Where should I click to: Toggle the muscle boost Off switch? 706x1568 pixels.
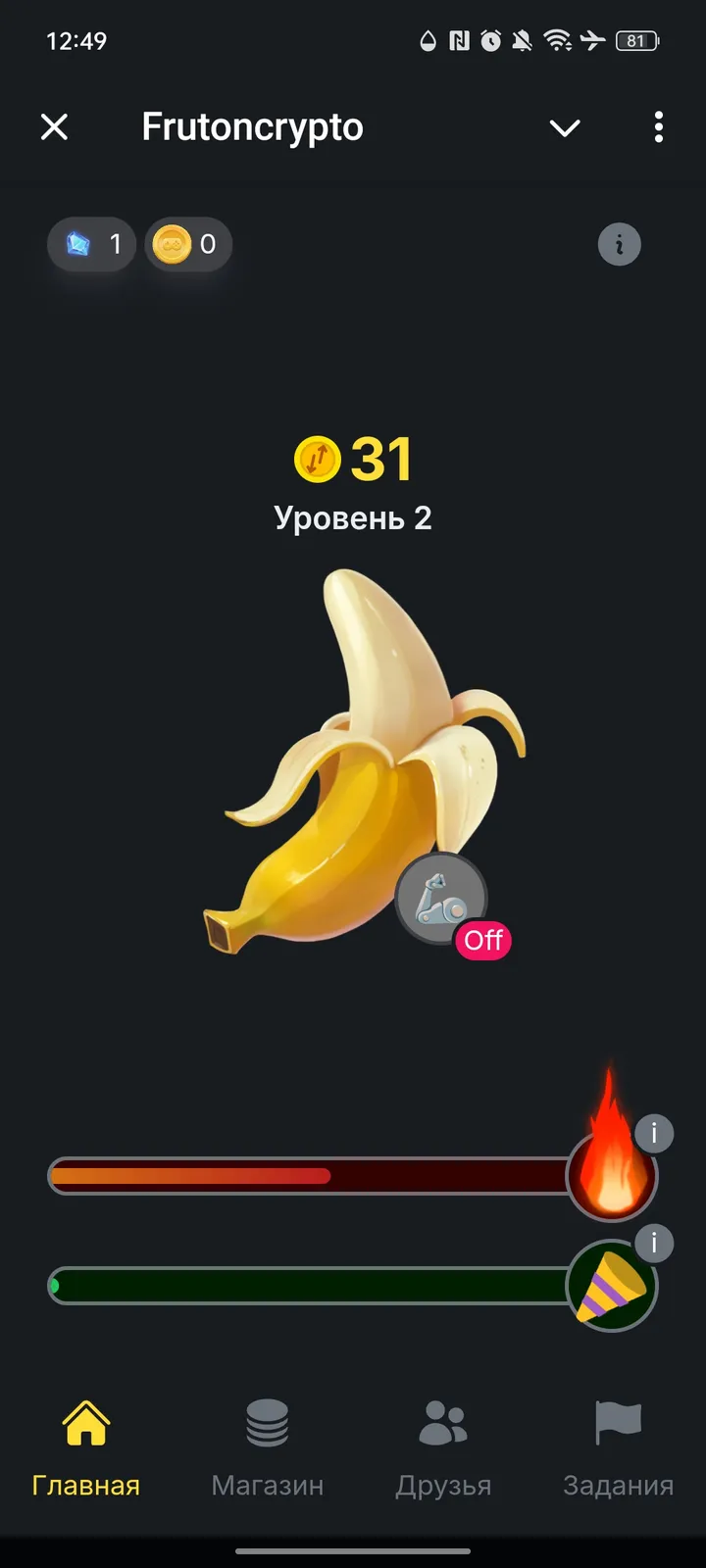(483, 941)
